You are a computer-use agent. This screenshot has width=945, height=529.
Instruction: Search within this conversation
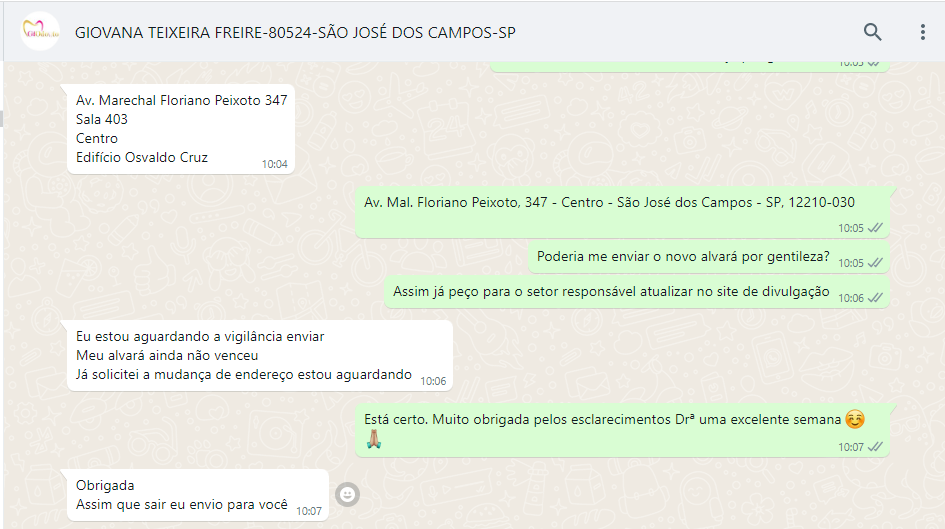[872, 32]
